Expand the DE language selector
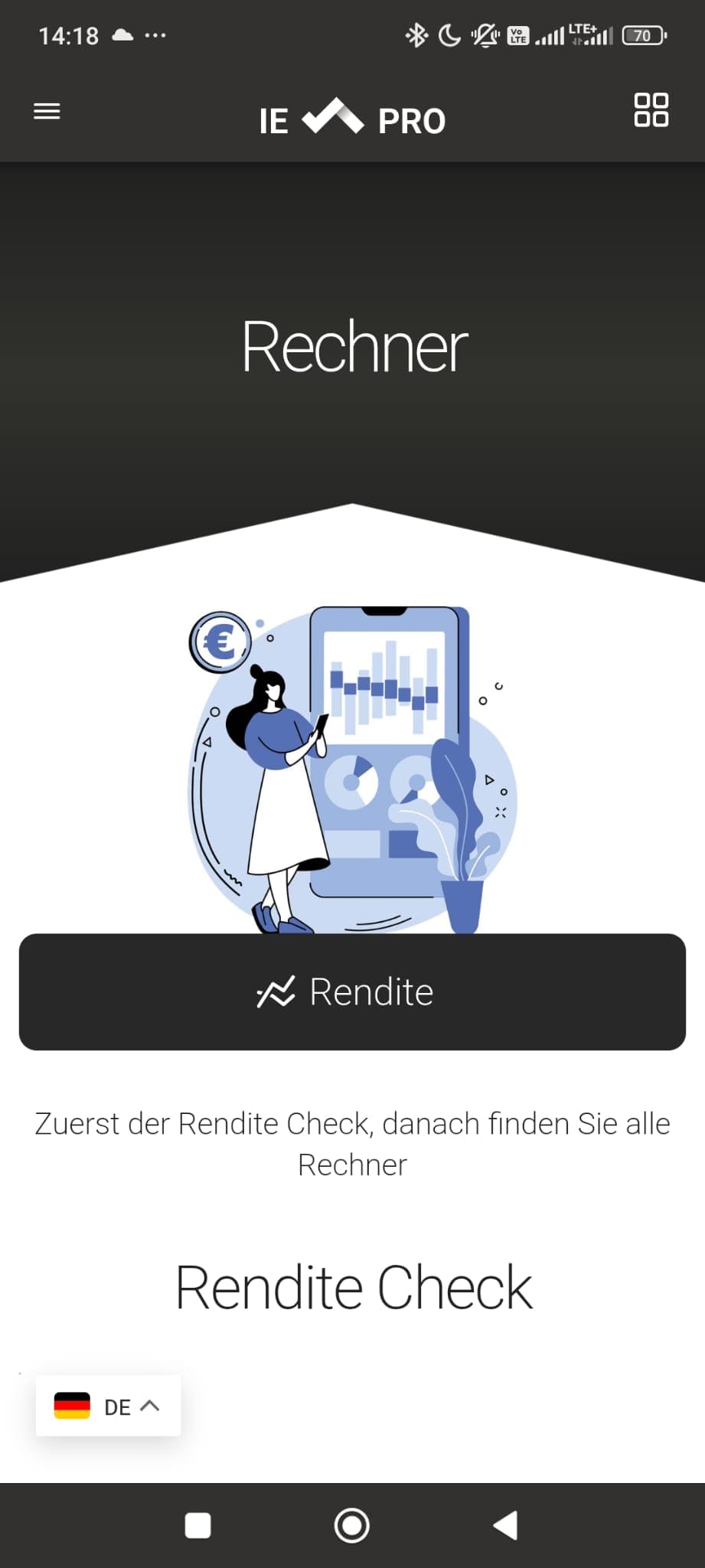This screenshot has height=1568, width=705. pyautogui.click(x=109, y=1406)
